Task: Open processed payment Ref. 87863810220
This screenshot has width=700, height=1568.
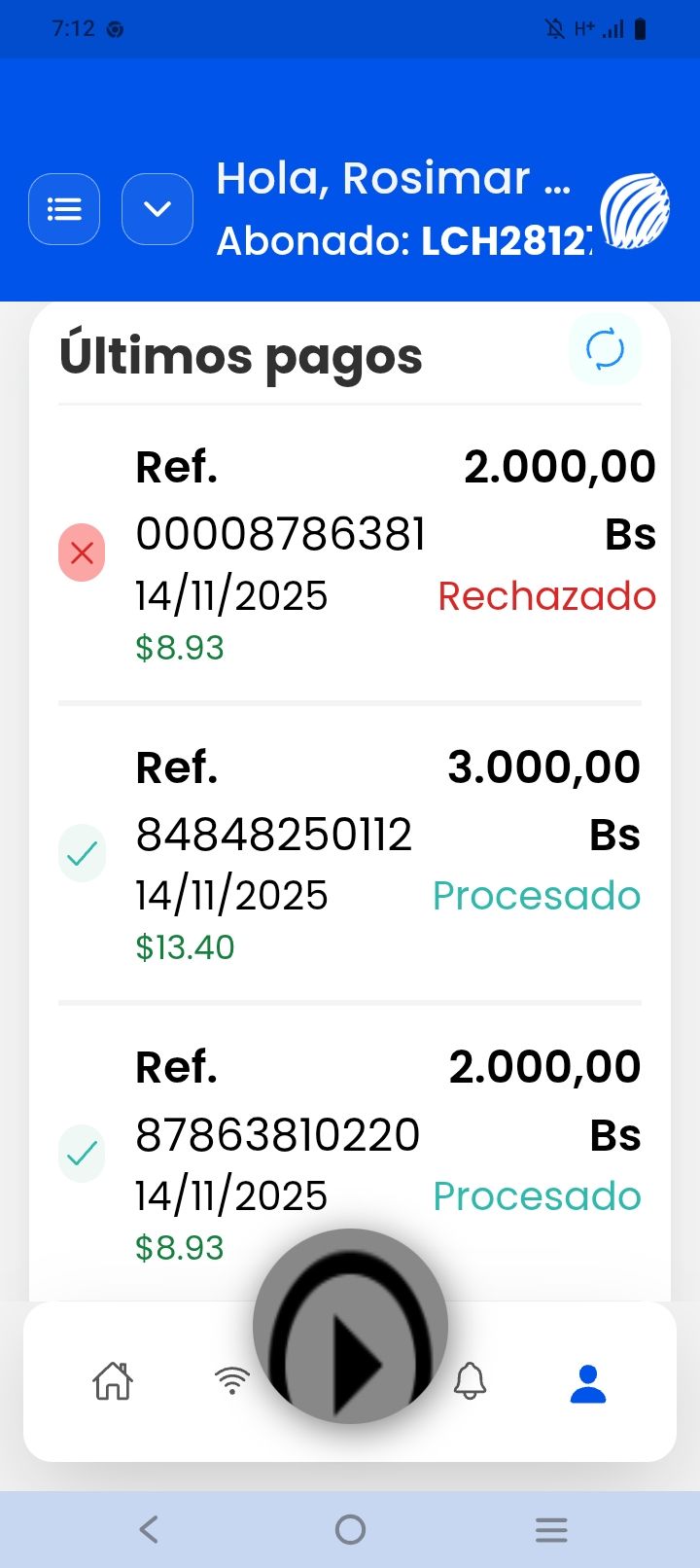Action: click(350, 1154)
